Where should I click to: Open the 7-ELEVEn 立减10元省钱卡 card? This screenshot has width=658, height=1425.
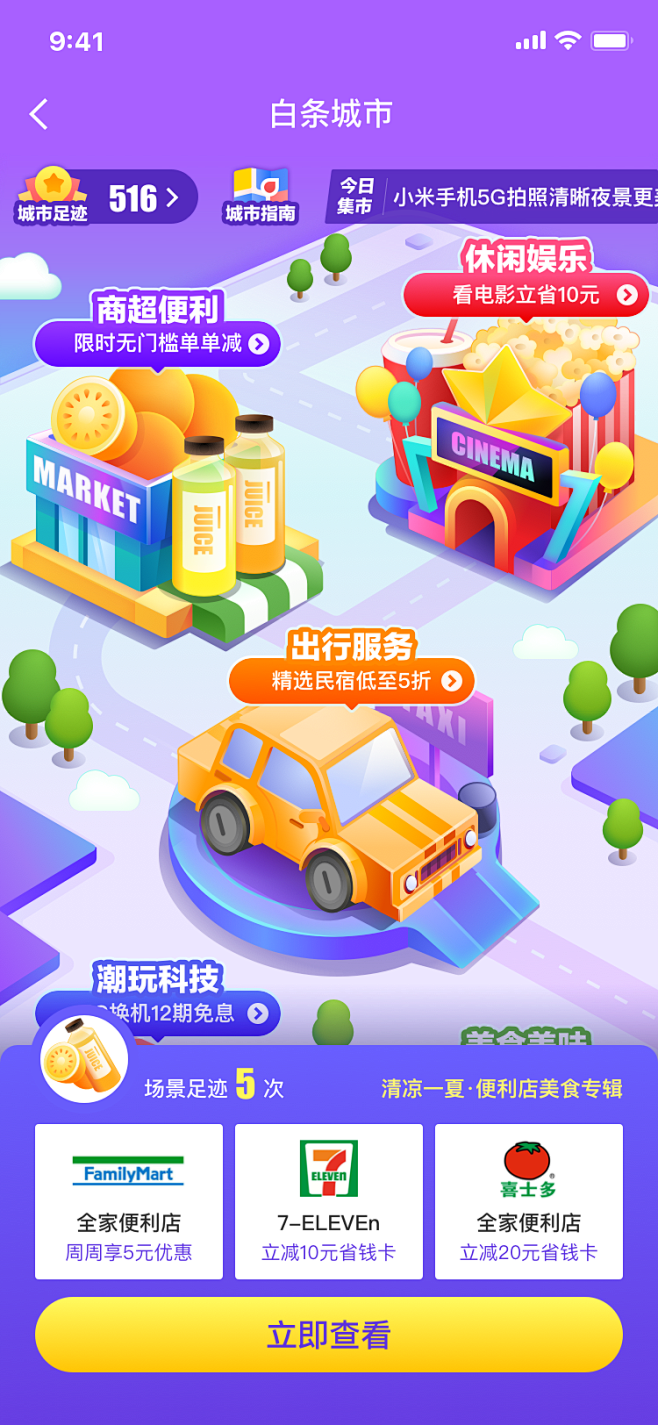click(329, 1201)
